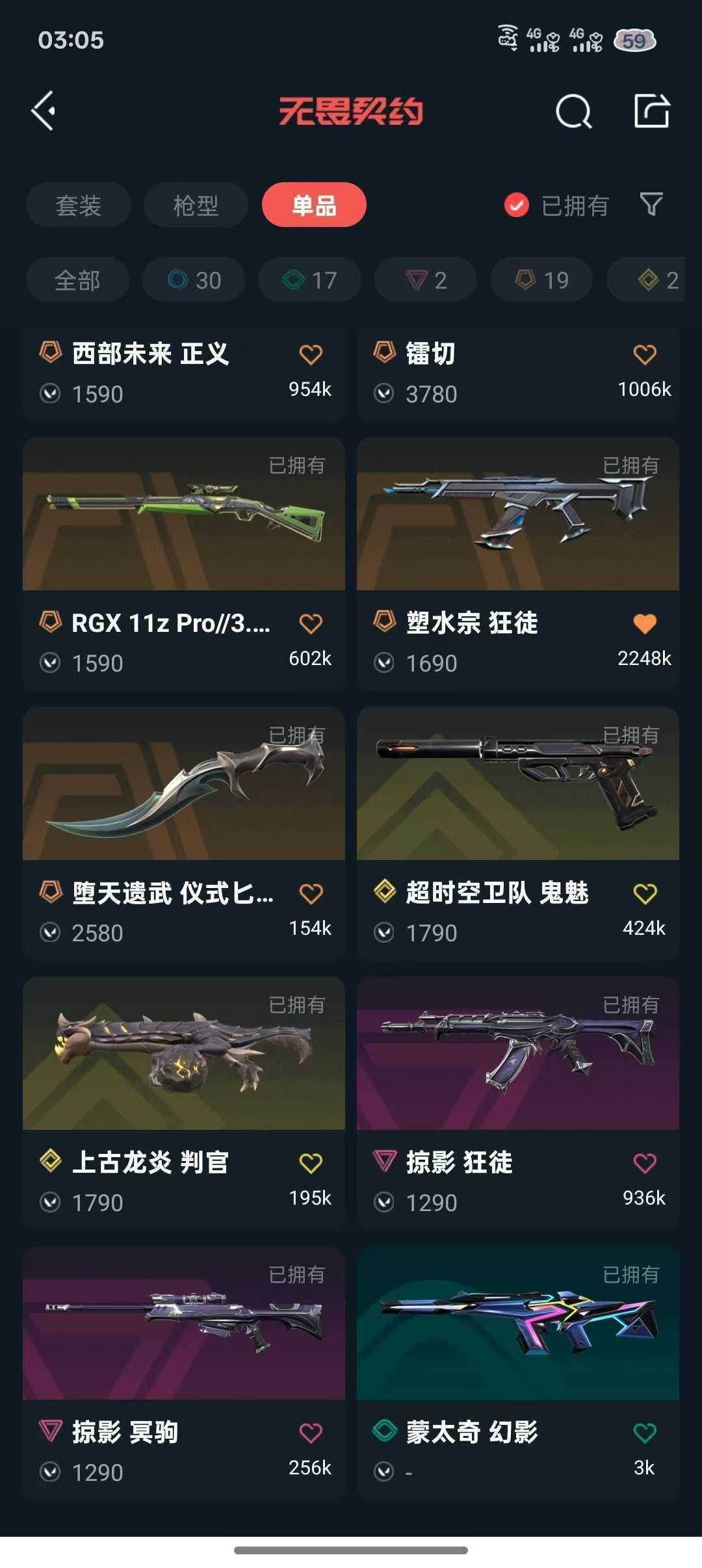The width and height of the screenshot is (702, 1568).
Task: Switch to the 套装 tab
Action: point(79,205)
